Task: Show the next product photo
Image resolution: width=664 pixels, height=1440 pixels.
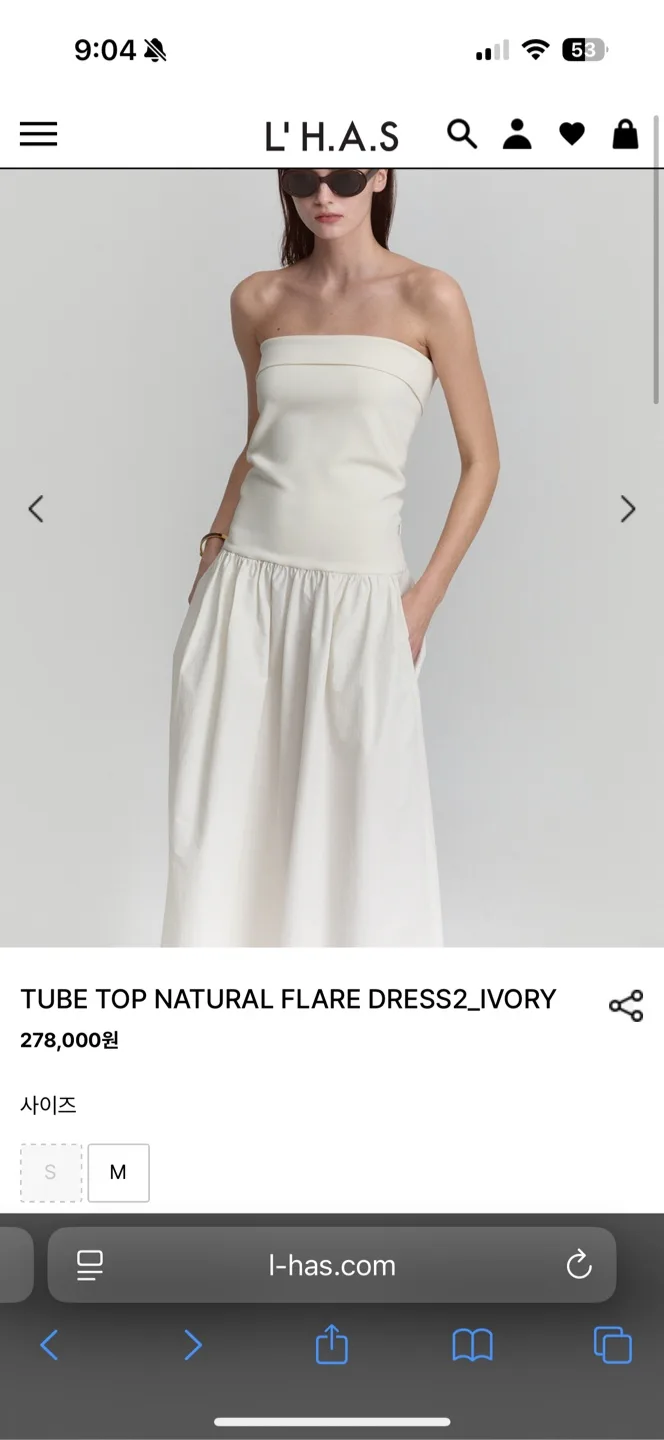Action: click(628, 509)
